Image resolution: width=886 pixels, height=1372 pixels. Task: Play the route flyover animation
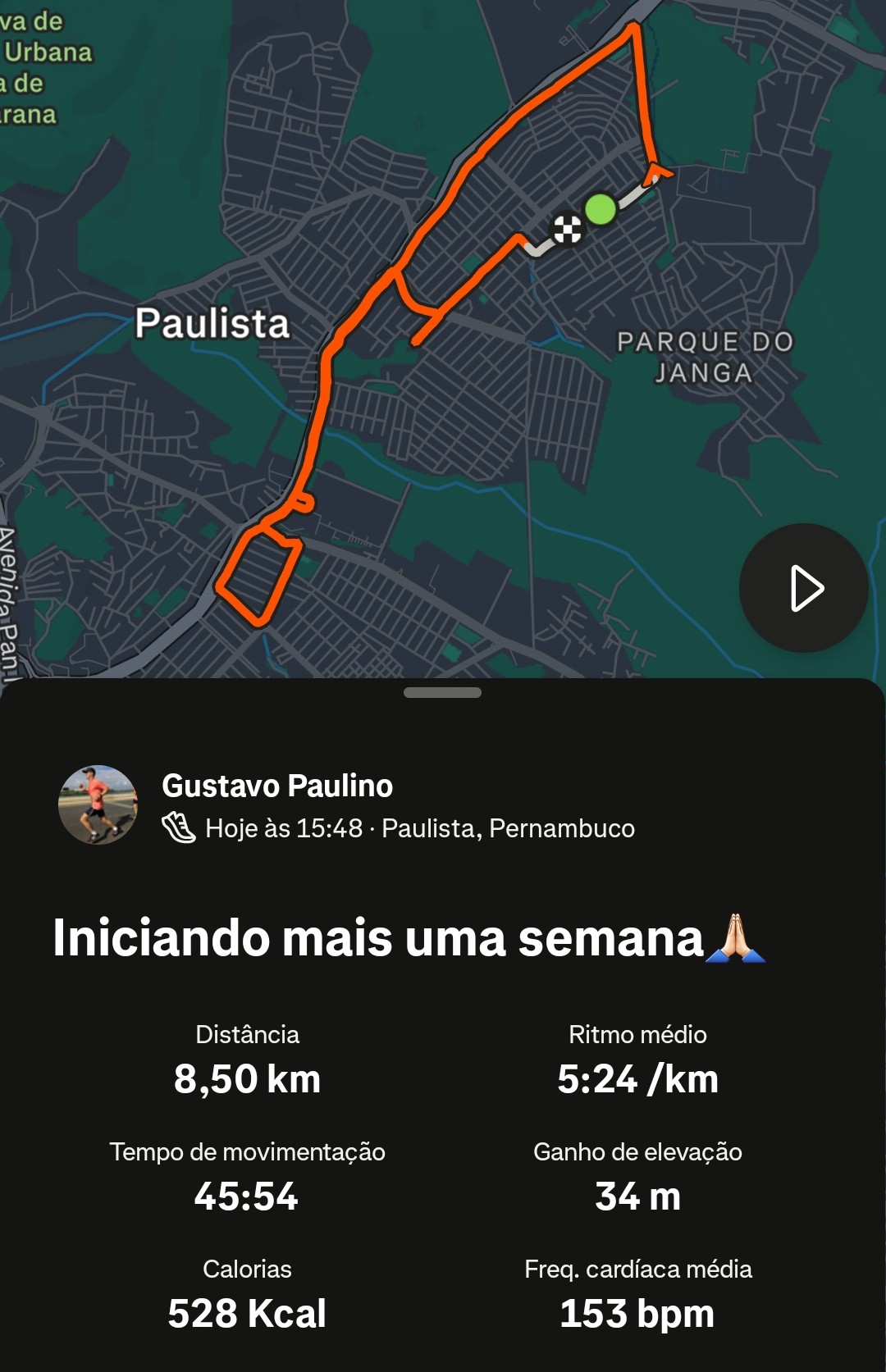pos(803,588)
